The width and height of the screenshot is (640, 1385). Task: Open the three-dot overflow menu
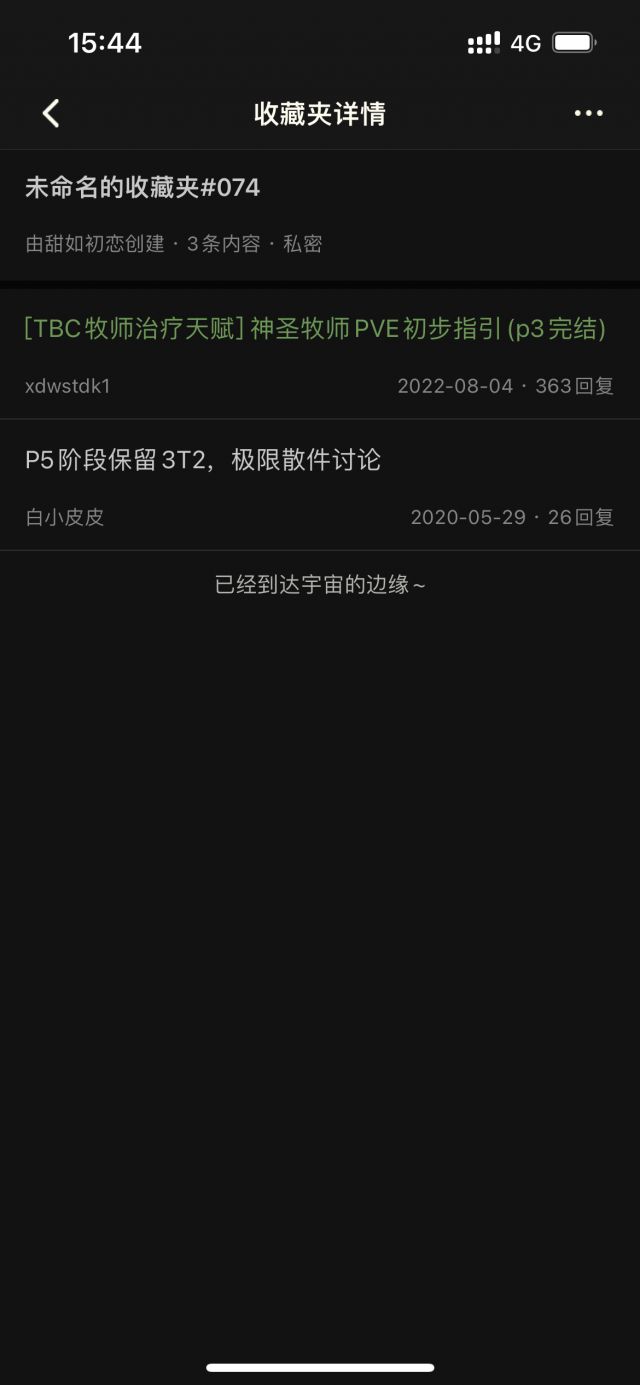[588, 113]
